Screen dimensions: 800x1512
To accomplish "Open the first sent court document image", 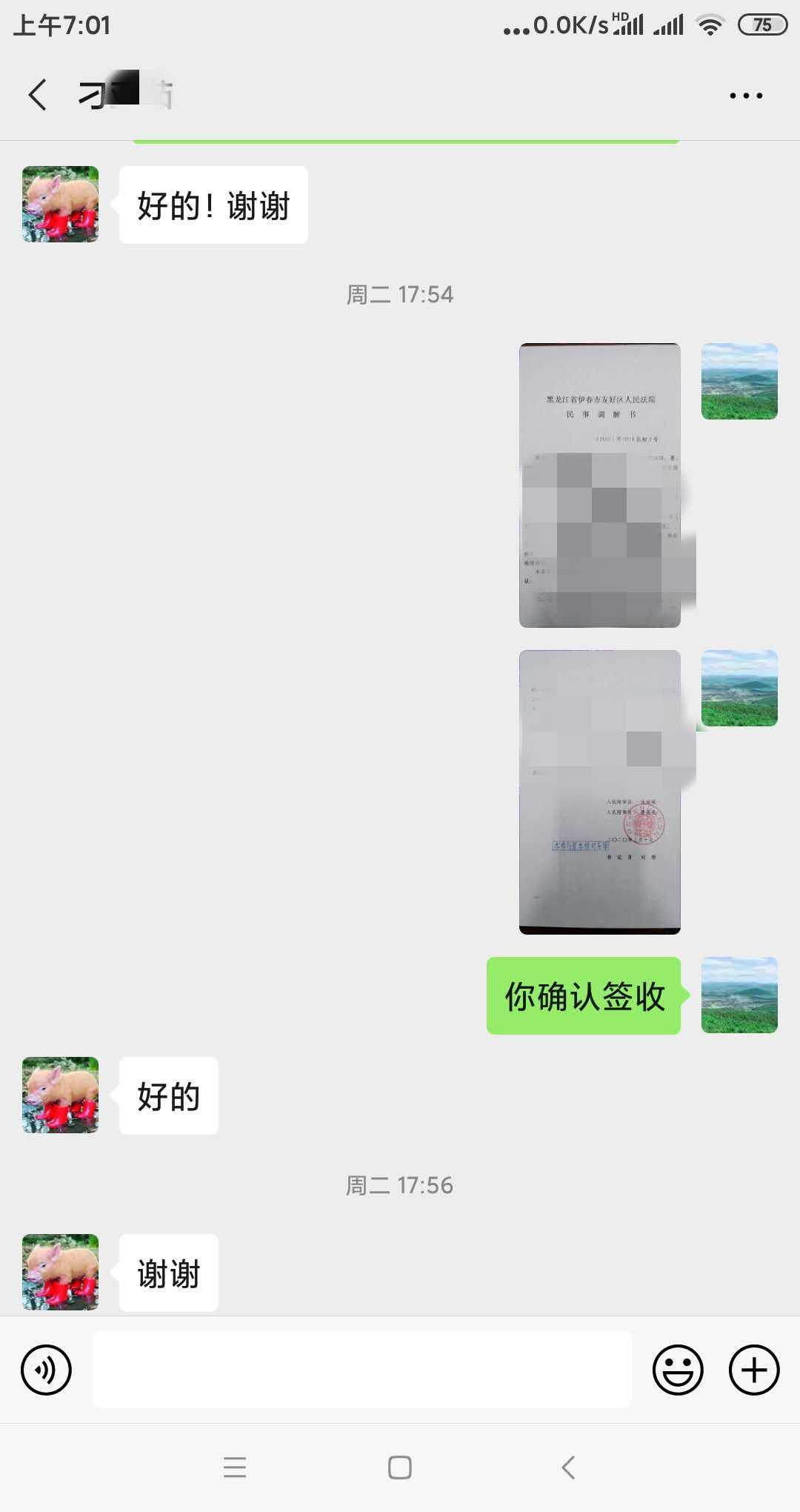I will 599,485.
